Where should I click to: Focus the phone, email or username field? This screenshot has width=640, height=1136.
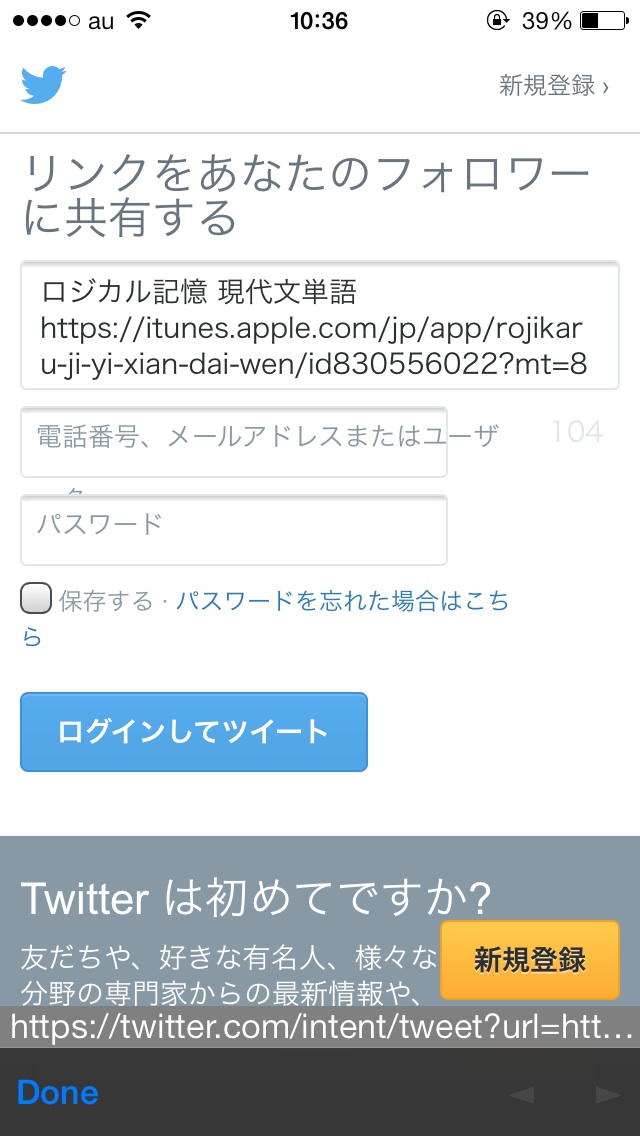[233, 442]
